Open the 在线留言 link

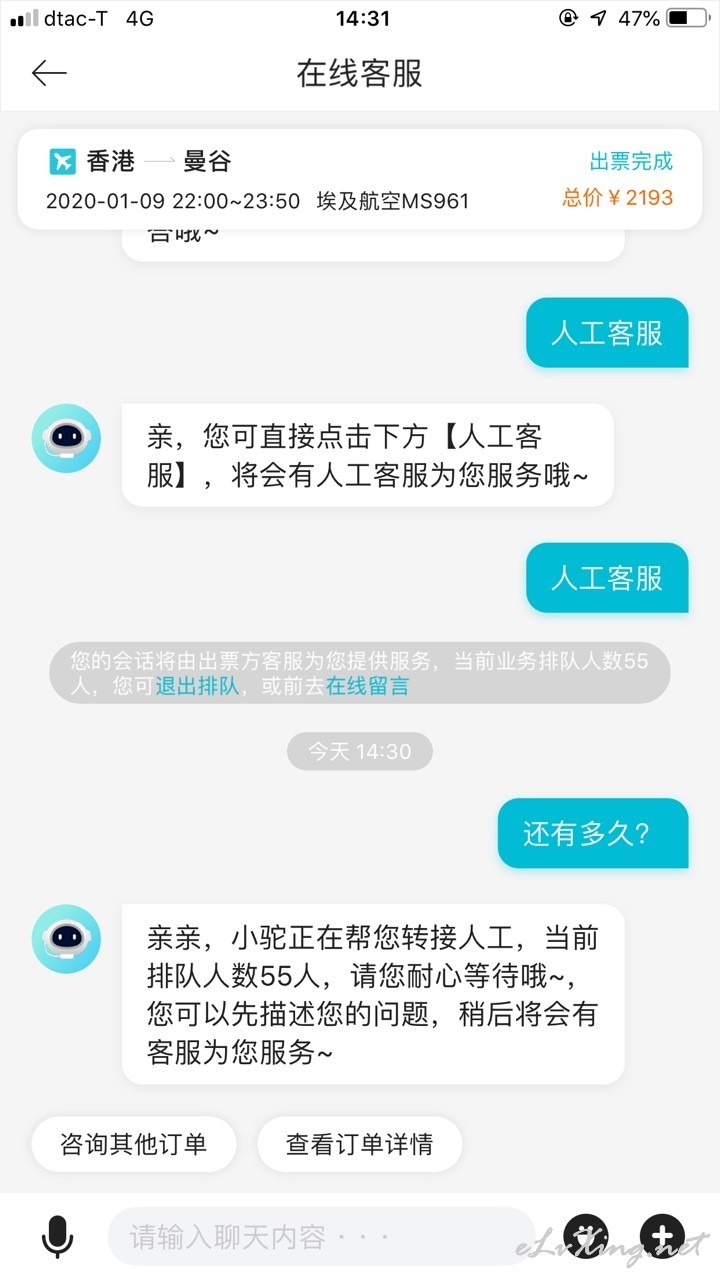(x=367, y=686)
